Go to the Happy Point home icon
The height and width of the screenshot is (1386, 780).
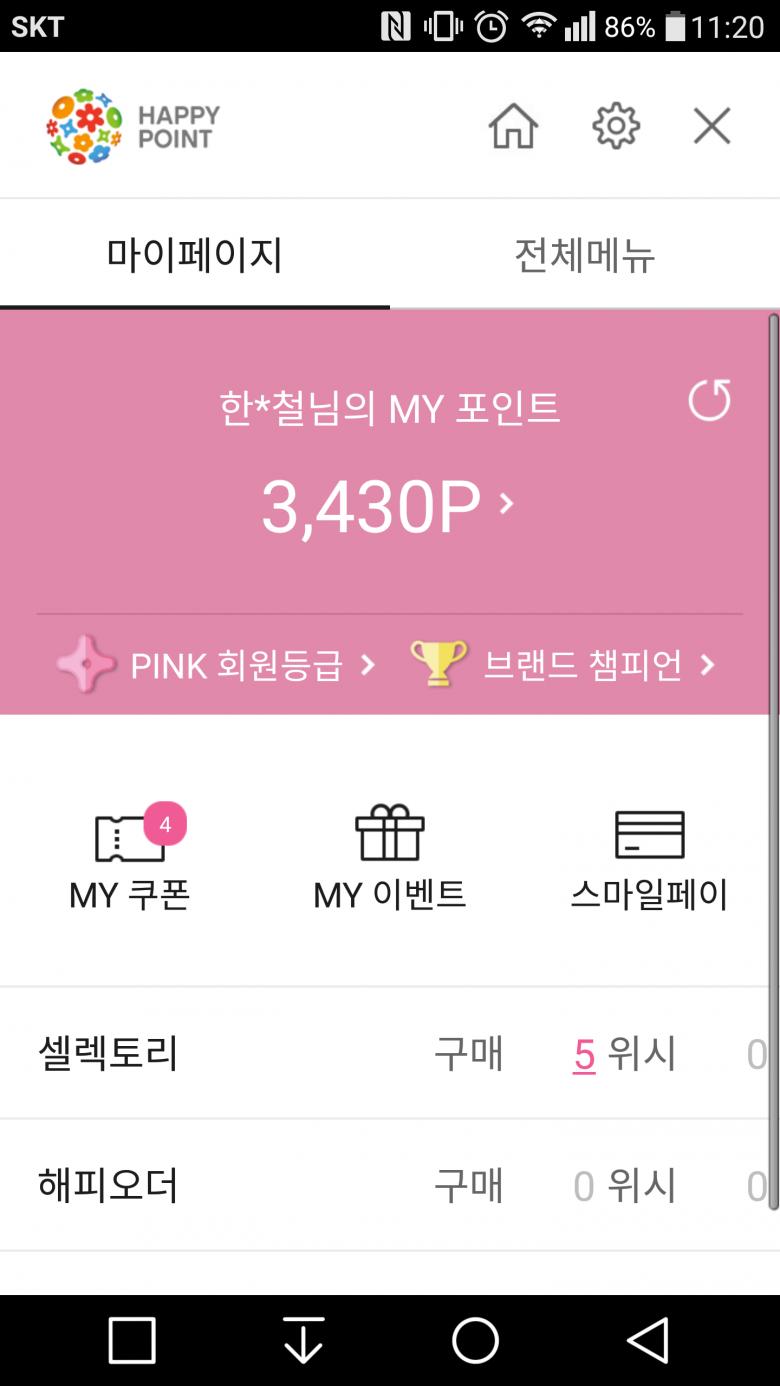tap(513, 127)
